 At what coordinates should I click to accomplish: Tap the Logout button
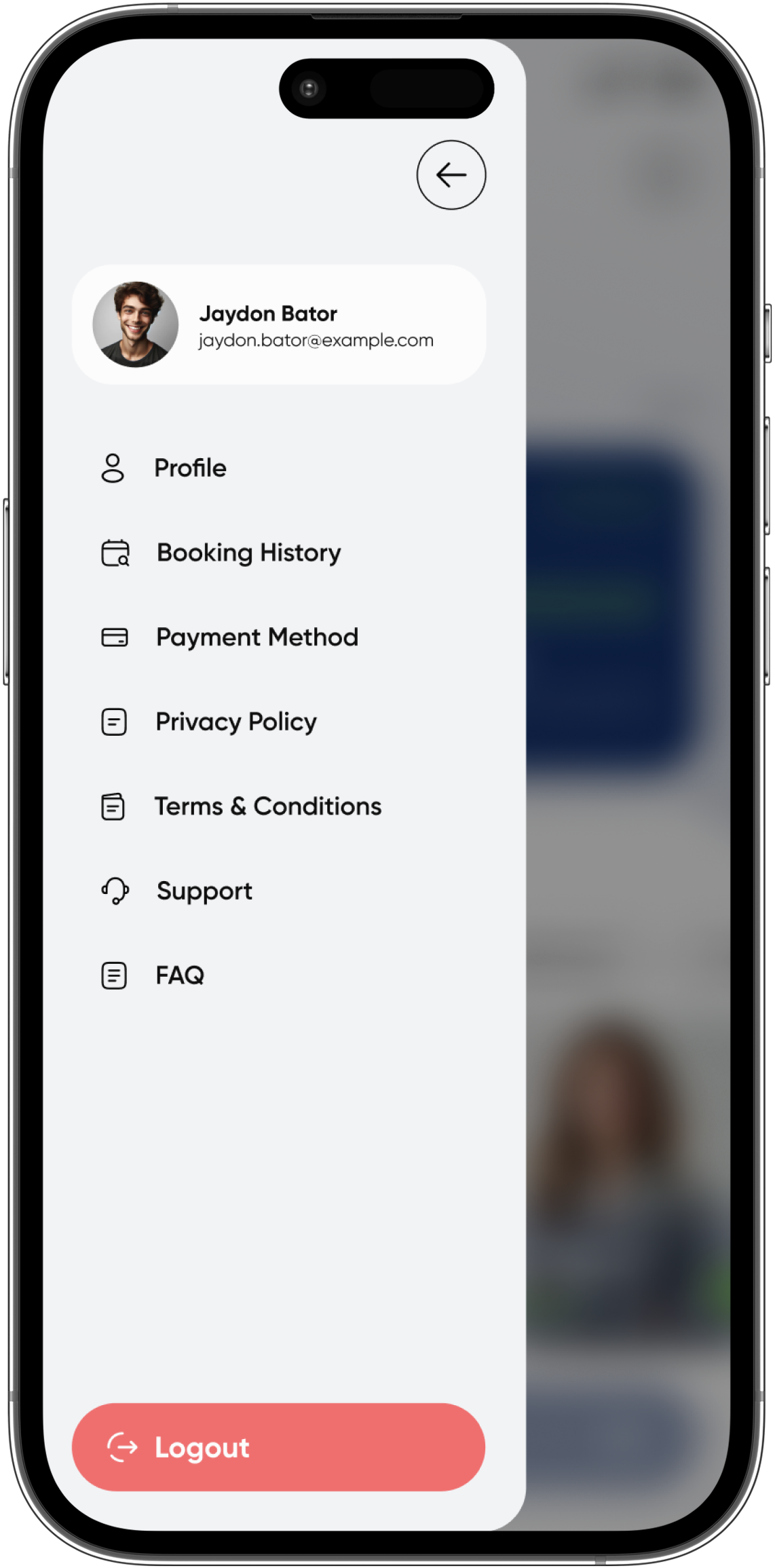click(278, 1447)
